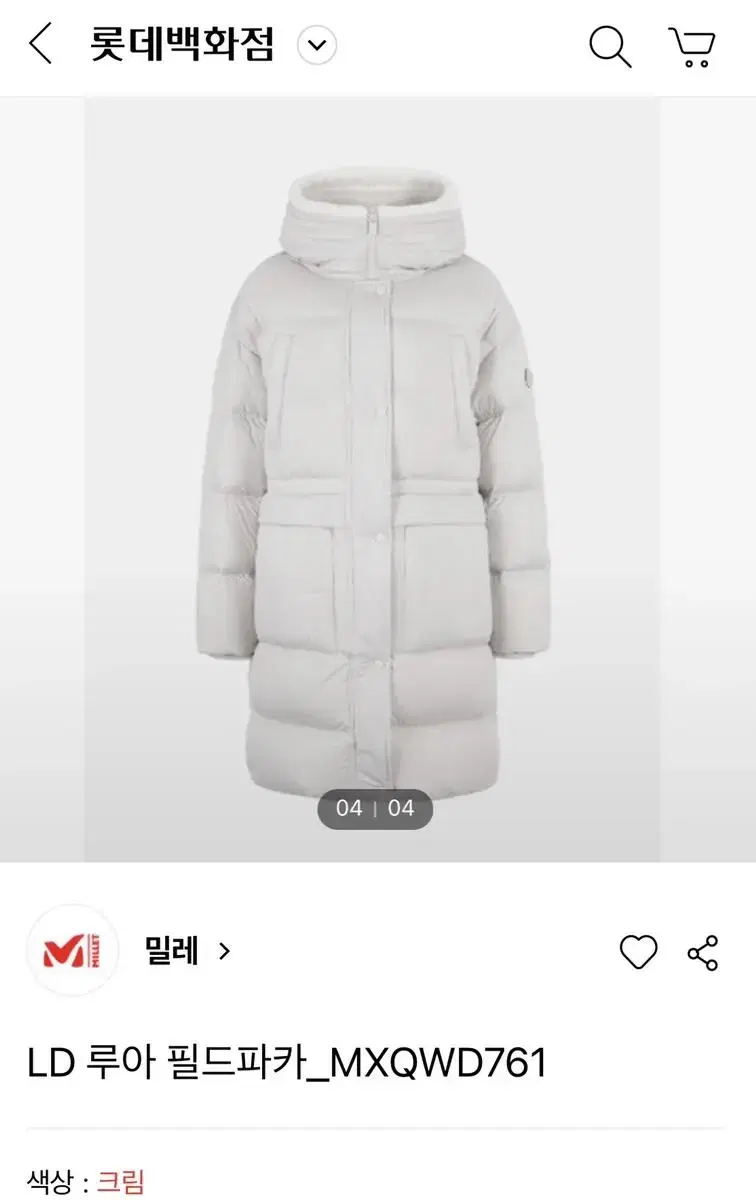The height and width of the screenshot is (1200, 756).
Task: Open the shopping cart
Action: click(x=692, y=46)
